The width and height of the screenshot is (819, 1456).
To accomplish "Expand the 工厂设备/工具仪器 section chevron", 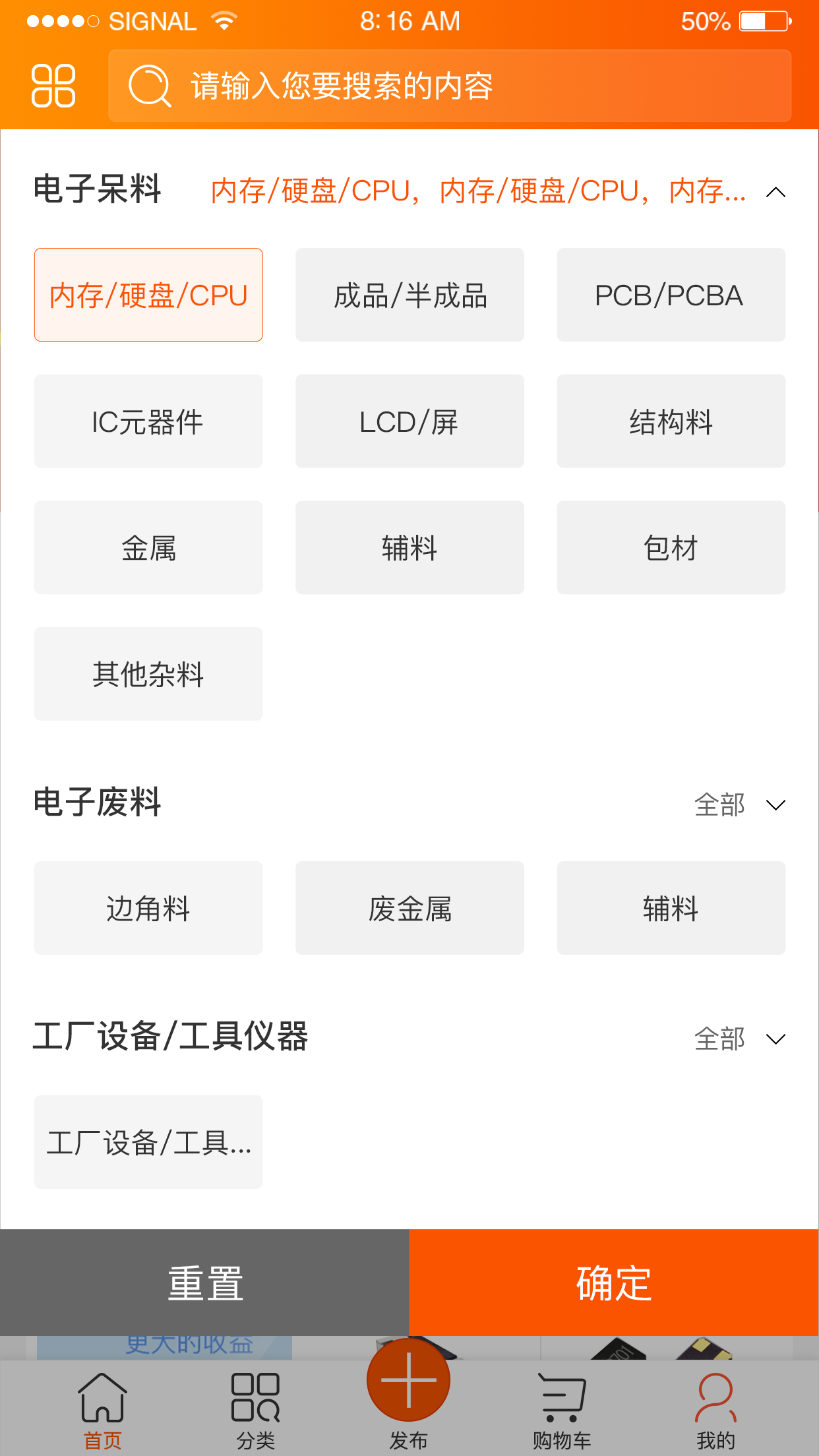I will [x=776, y=1038].
